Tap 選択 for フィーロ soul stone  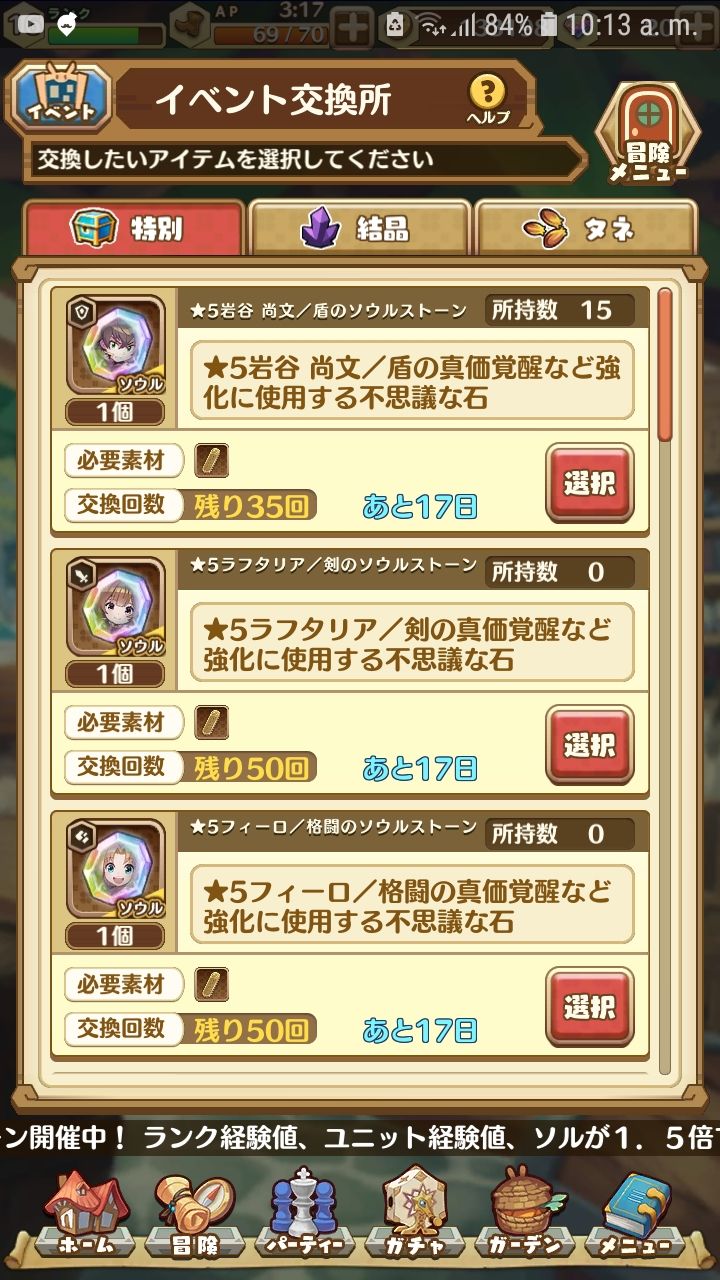coord(589,1007)
